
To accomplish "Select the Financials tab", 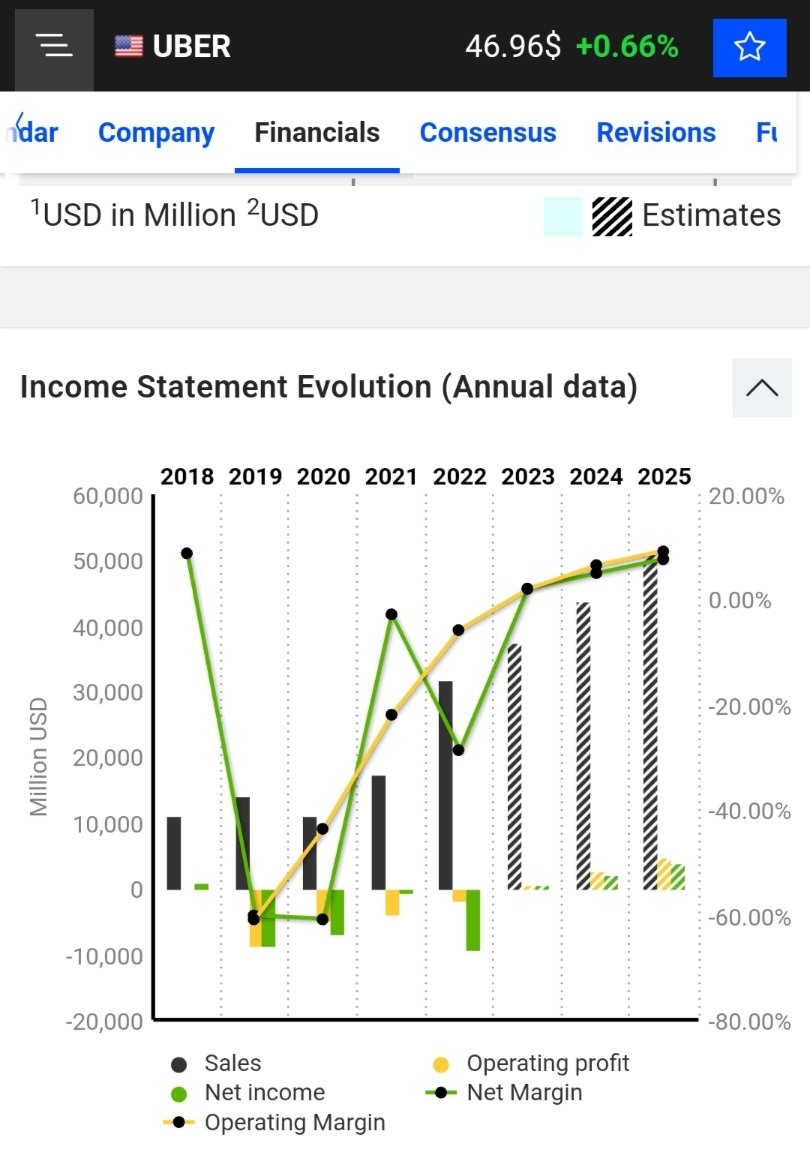I will (317, 133).
